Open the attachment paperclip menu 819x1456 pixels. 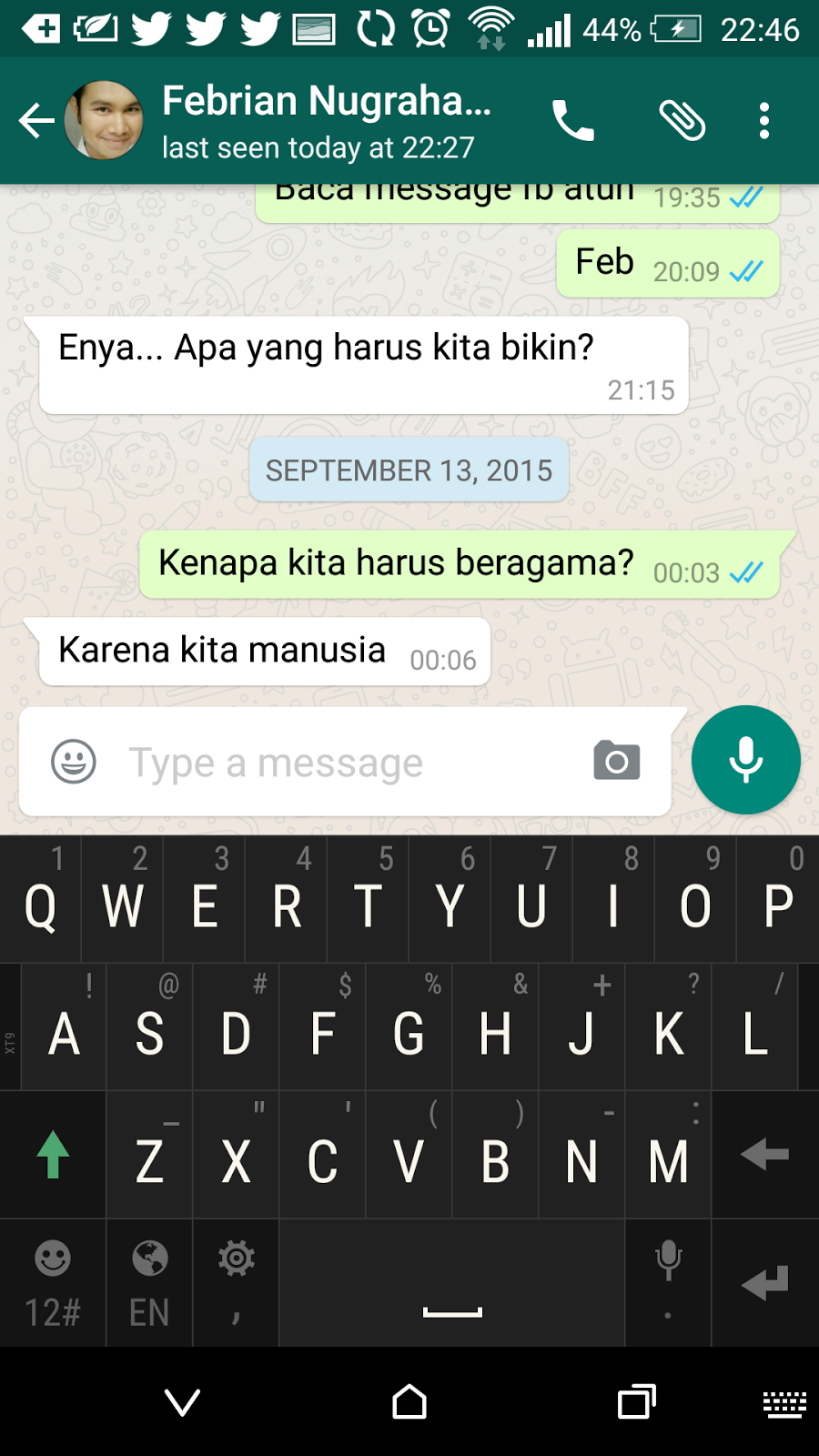682,120
